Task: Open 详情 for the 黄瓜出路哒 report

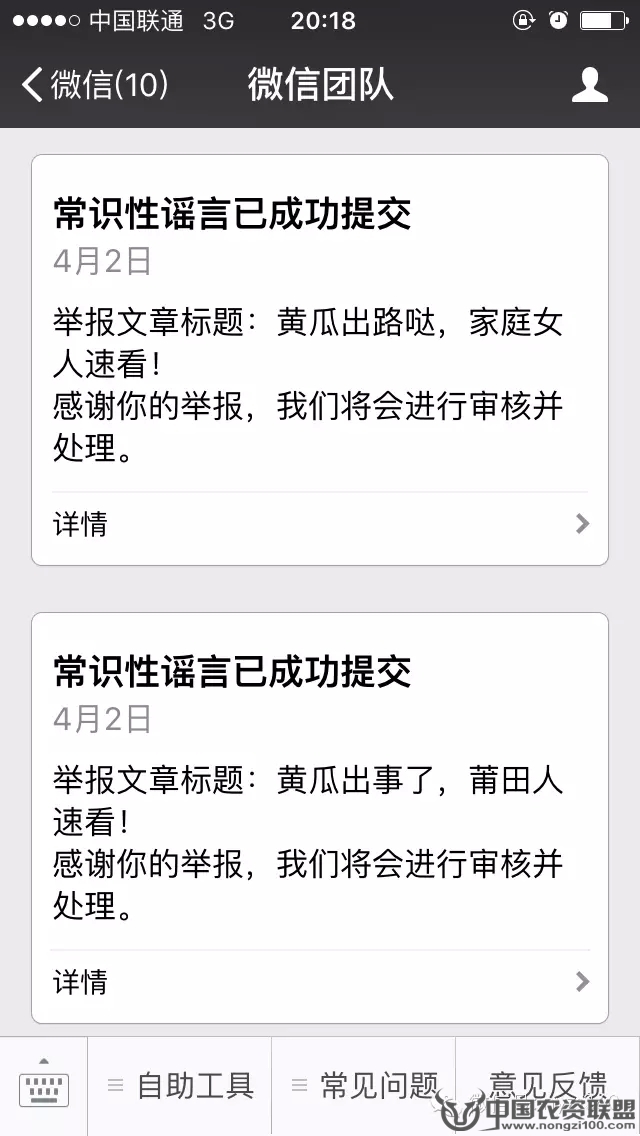Action: point(320,524)
